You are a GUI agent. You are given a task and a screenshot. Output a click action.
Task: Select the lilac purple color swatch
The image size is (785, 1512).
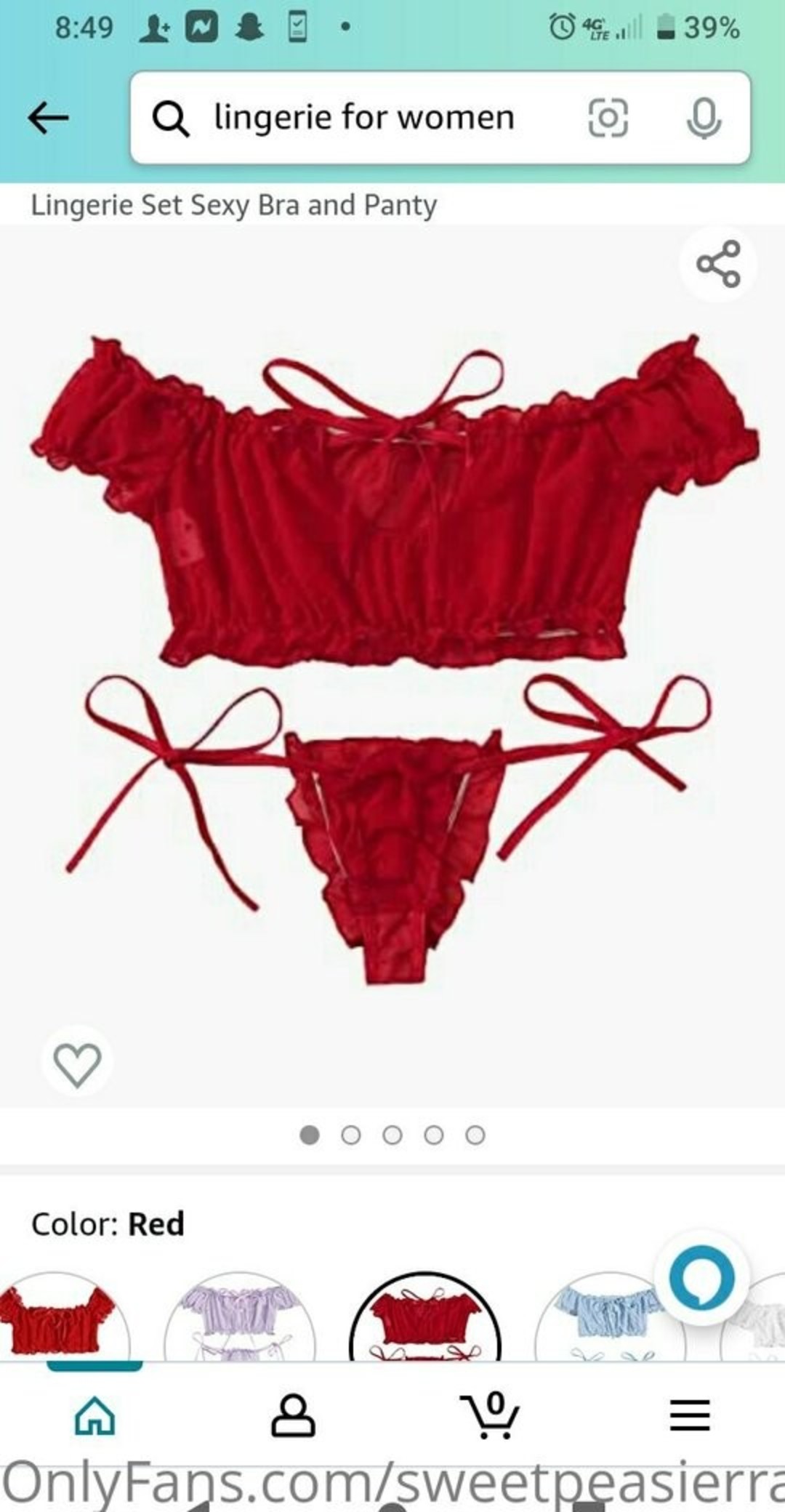pos(240,1317)
